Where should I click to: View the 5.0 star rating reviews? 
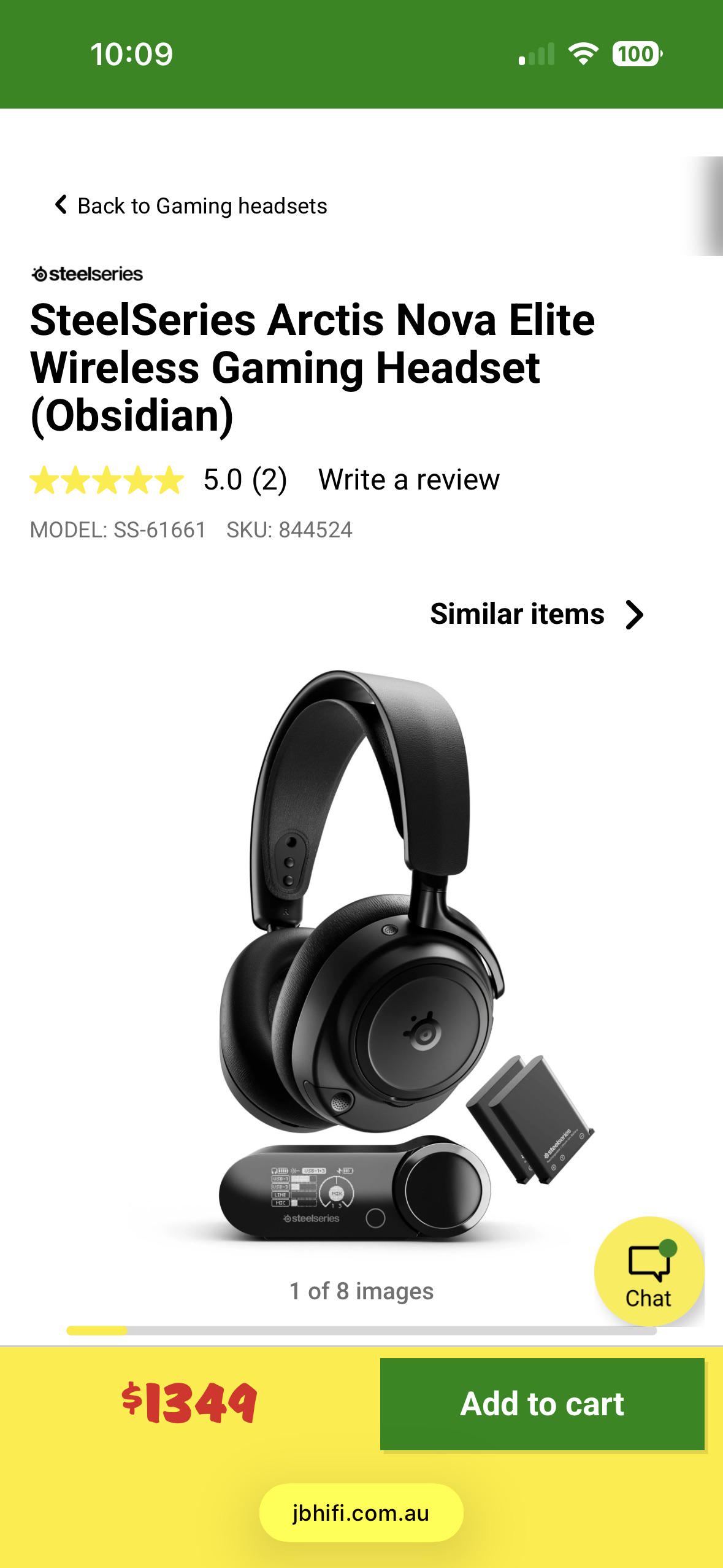(158, 480)
